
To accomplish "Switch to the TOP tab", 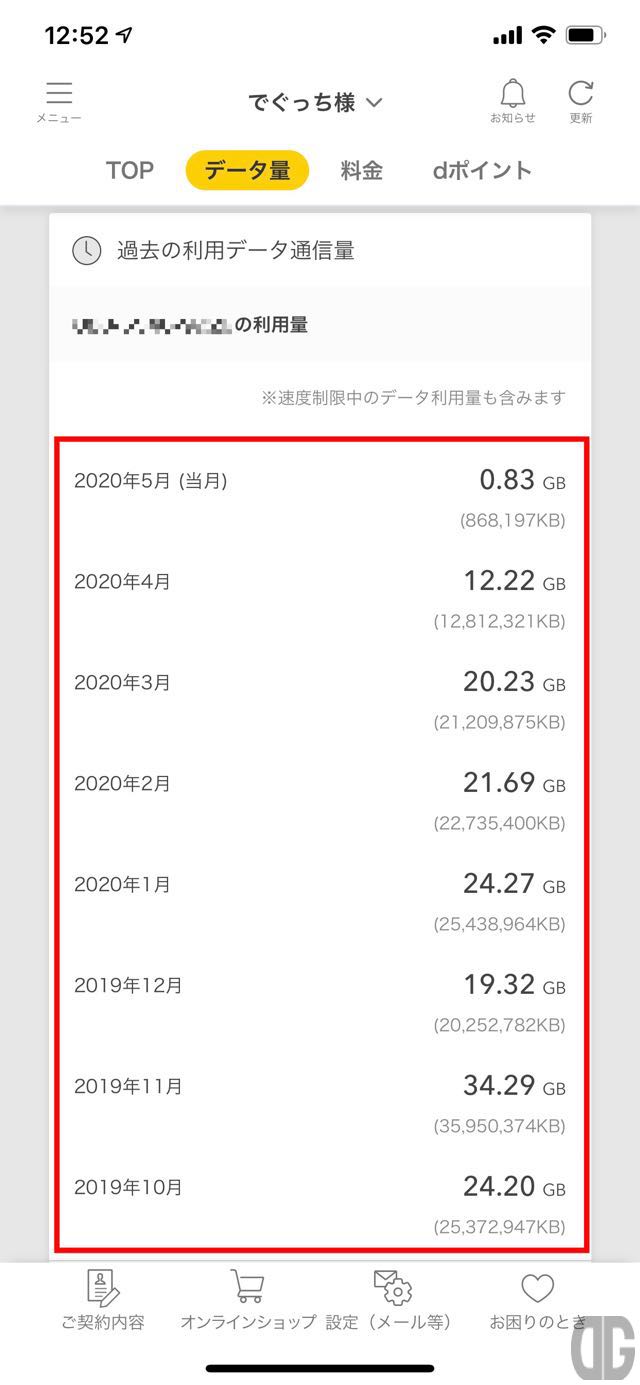I will [130, 171].
